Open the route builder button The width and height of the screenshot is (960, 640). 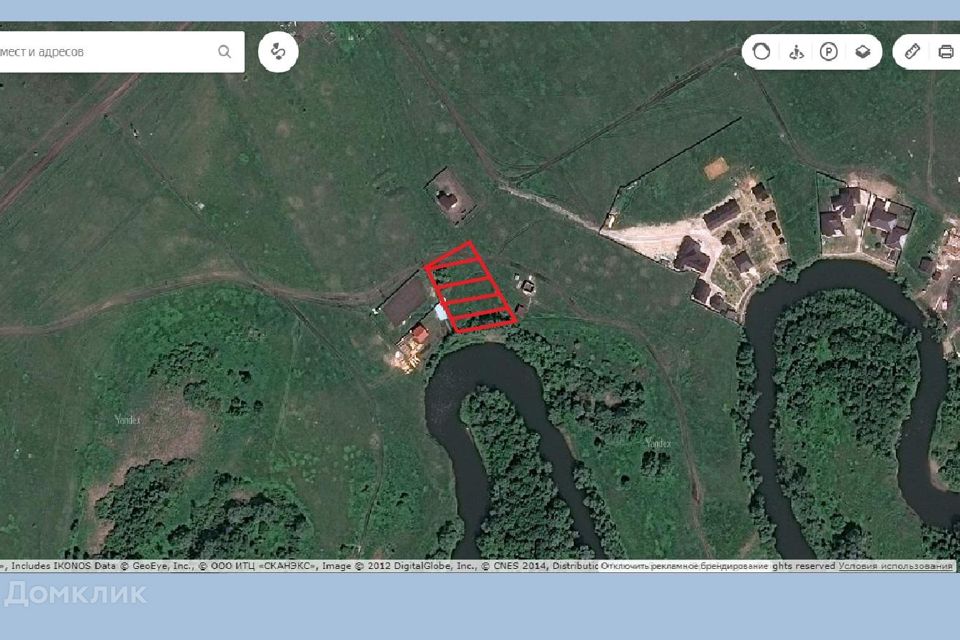tap(278, 51)
